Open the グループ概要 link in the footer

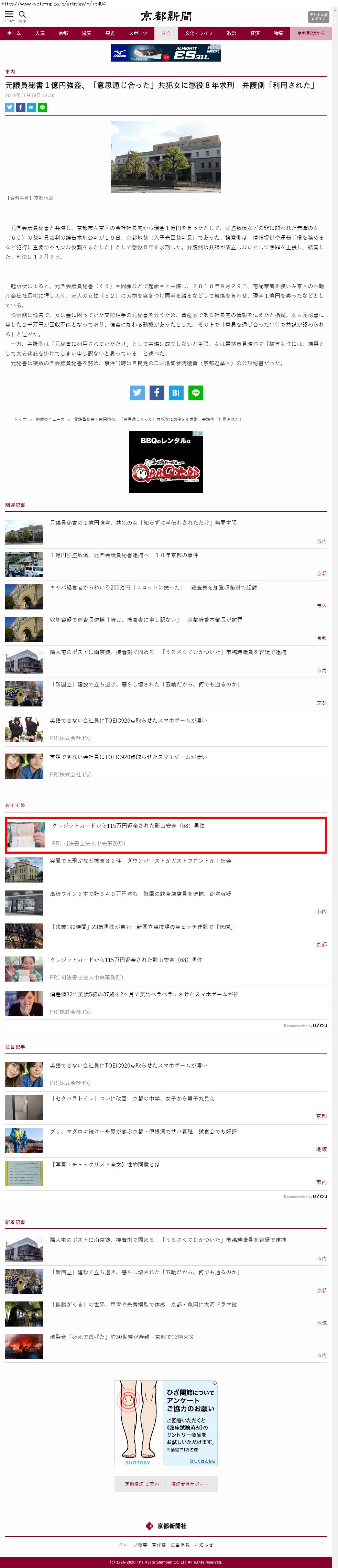133,1544
